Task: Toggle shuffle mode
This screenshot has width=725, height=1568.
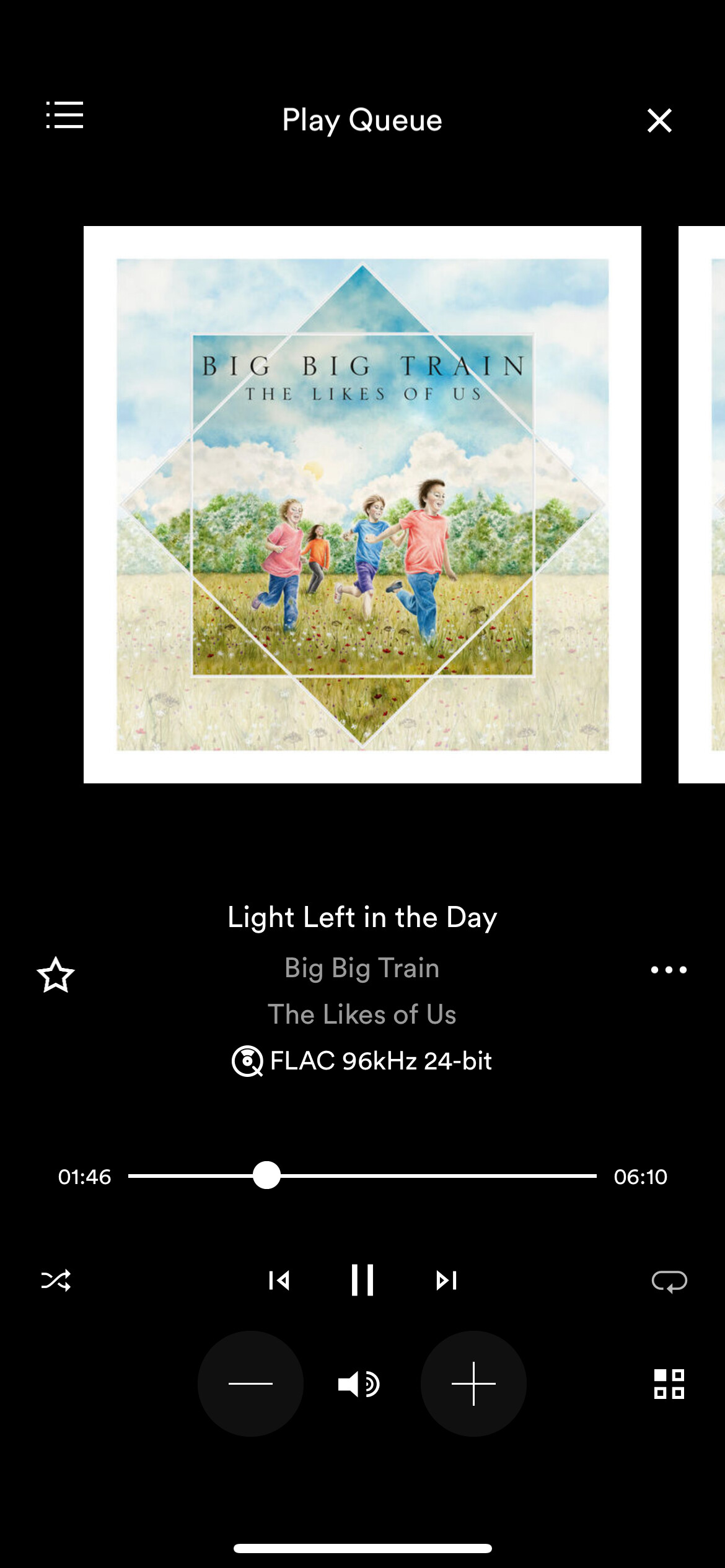Action: point(56,1280)
